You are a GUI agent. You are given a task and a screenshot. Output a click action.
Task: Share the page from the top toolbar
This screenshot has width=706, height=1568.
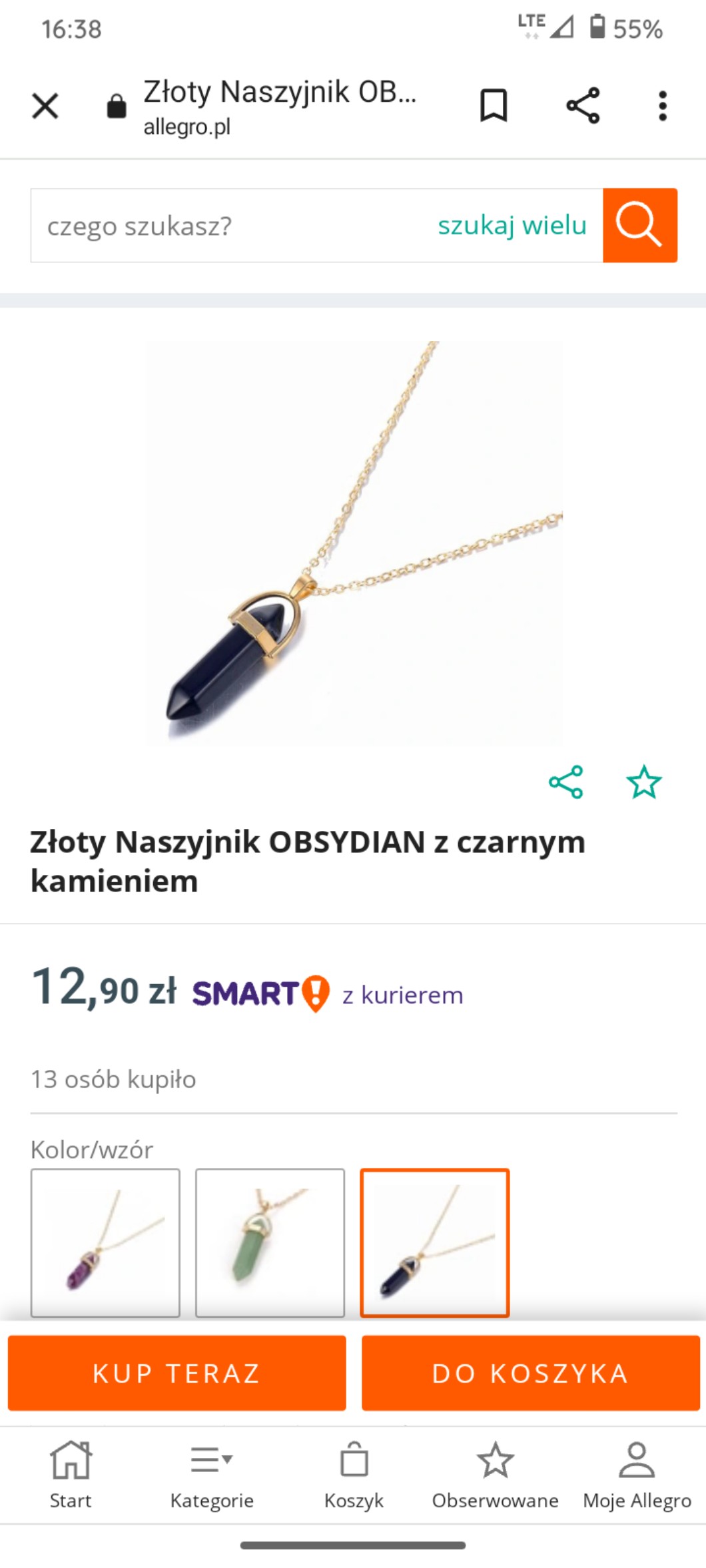point(583,106)
